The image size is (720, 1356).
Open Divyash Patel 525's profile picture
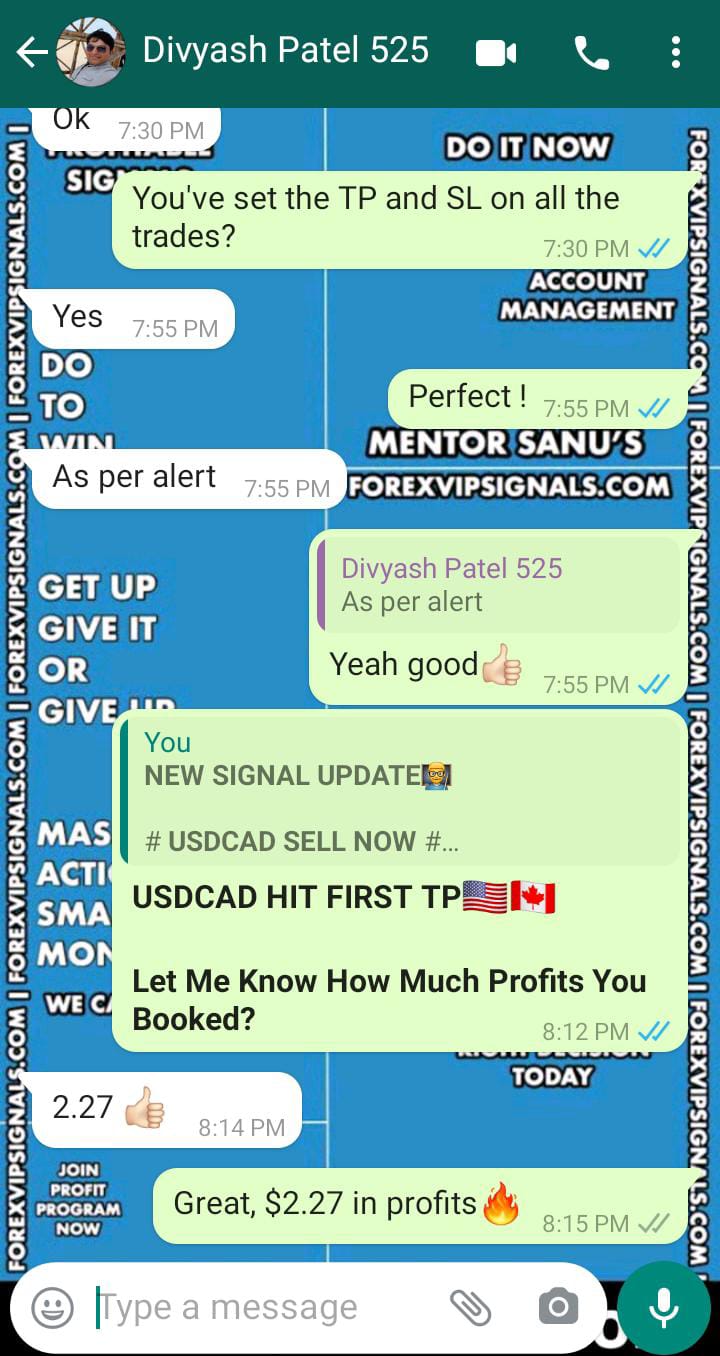click(x=91, y=52)
